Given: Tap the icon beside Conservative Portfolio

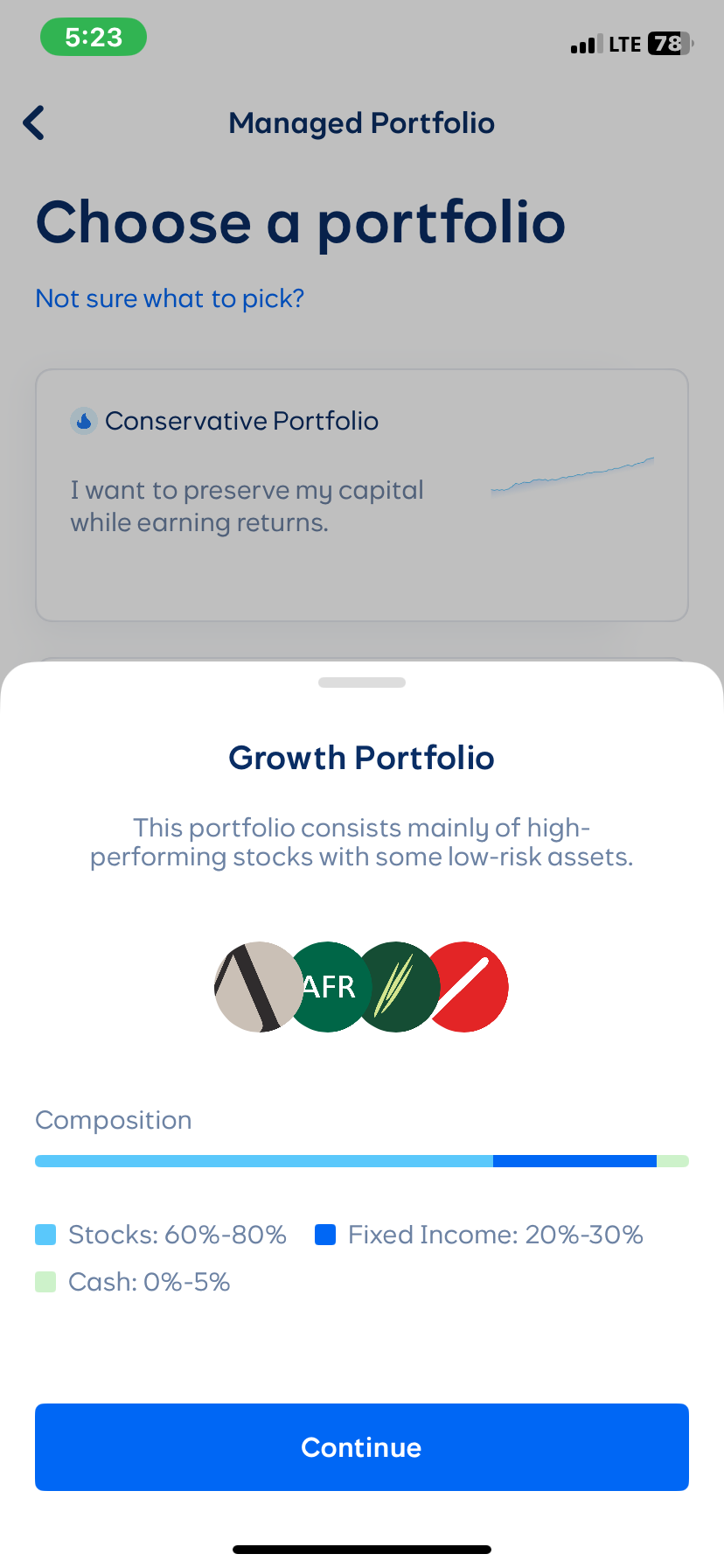Looking at the screenshot, I should 83,420.
